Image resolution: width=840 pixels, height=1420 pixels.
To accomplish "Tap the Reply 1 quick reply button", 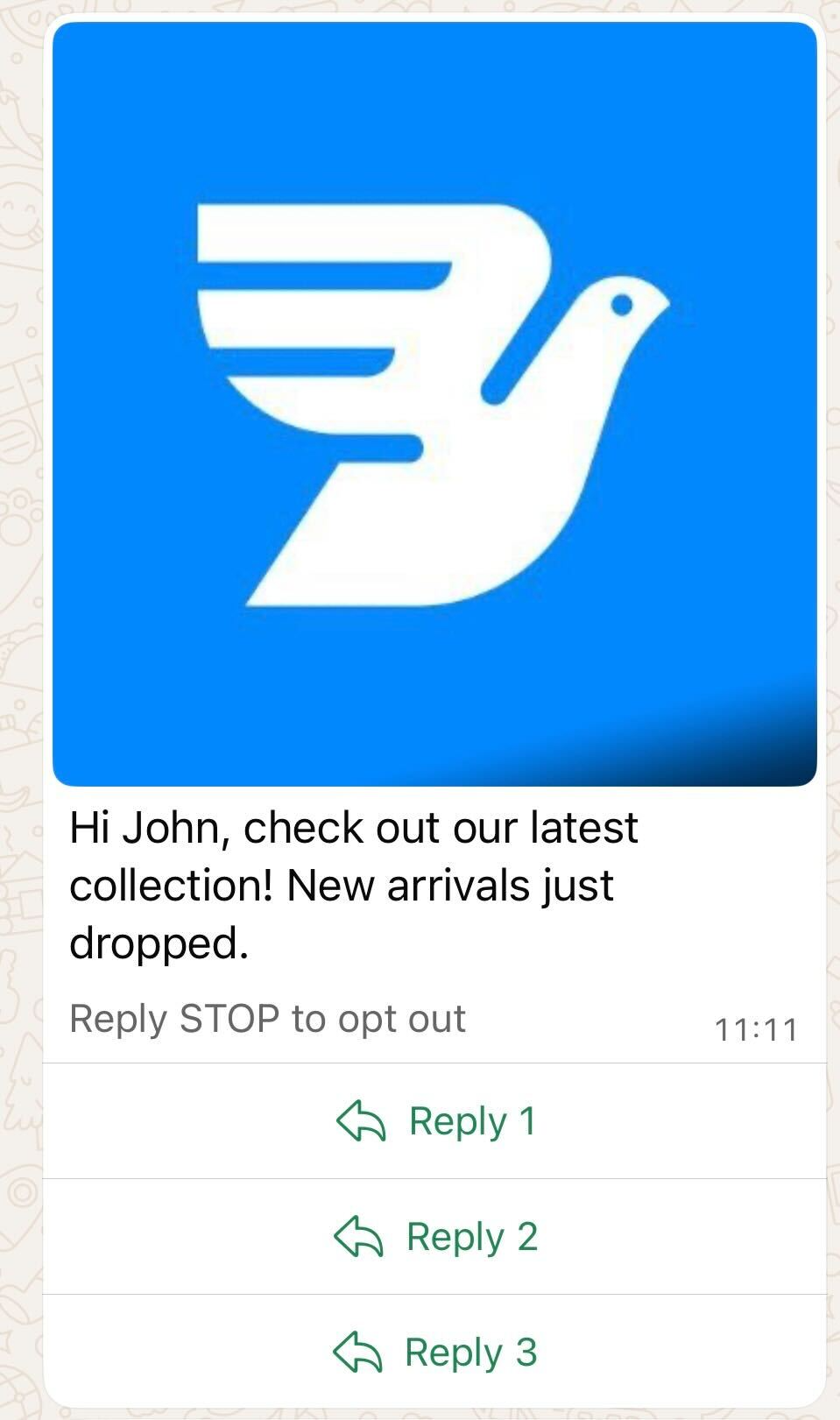I will [435, 1121].
